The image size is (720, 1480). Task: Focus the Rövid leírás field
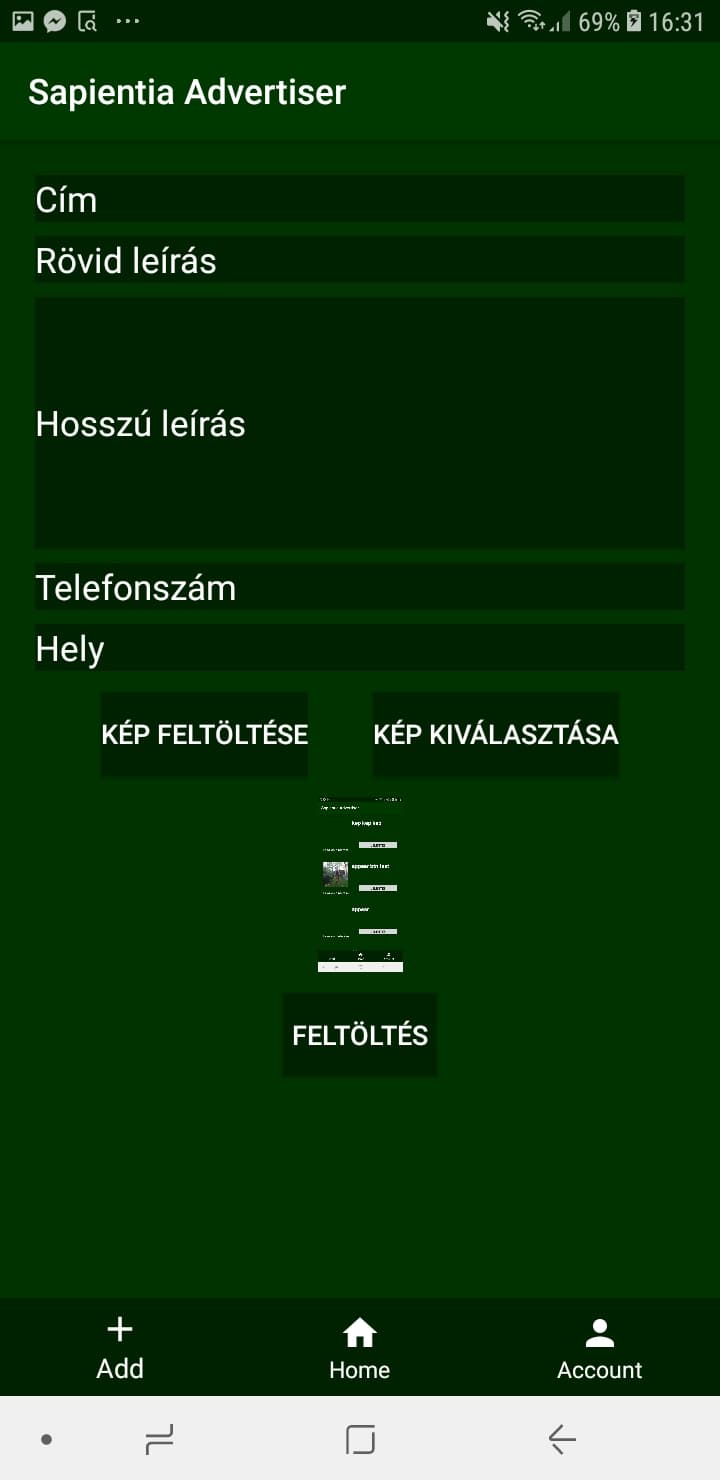[x=360, y=260]
